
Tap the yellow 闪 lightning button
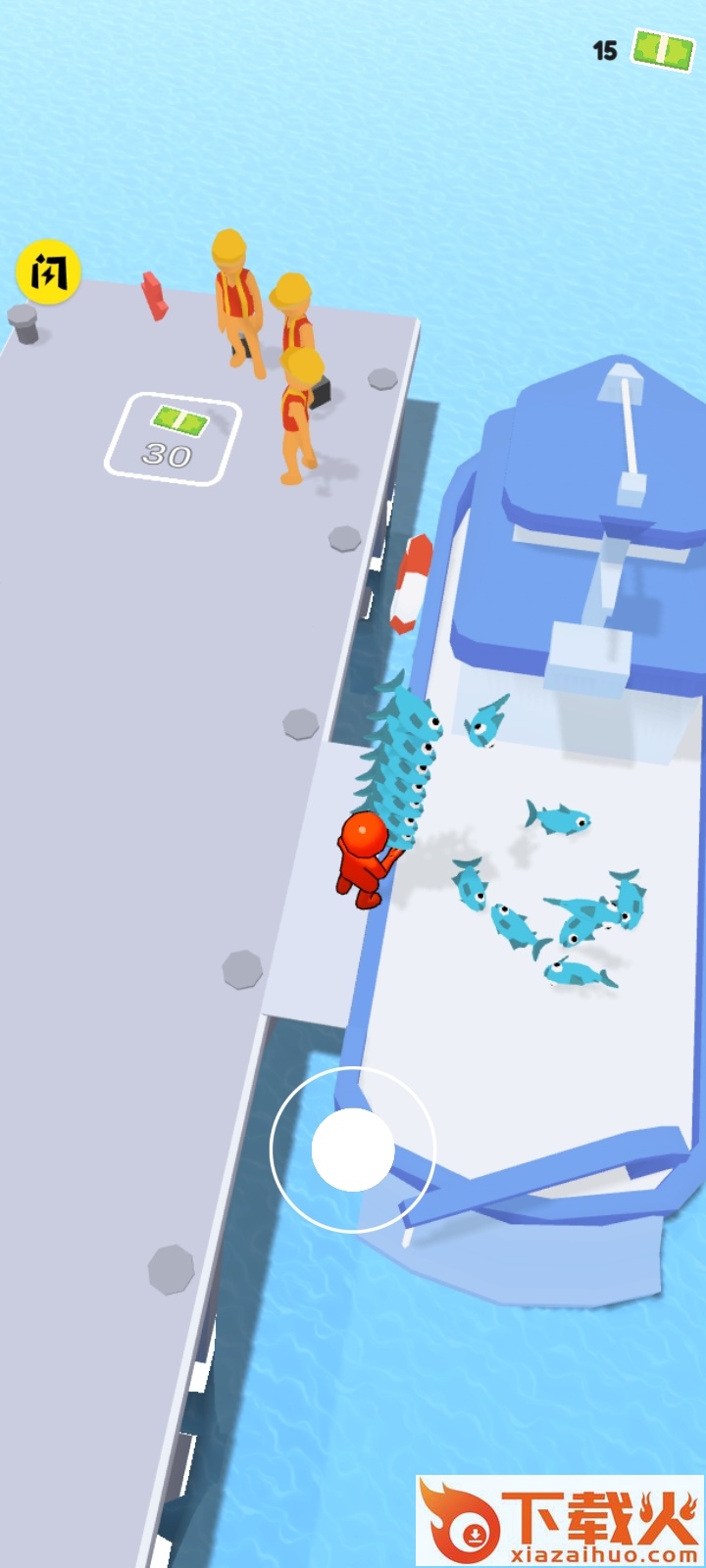coord(48,271)
